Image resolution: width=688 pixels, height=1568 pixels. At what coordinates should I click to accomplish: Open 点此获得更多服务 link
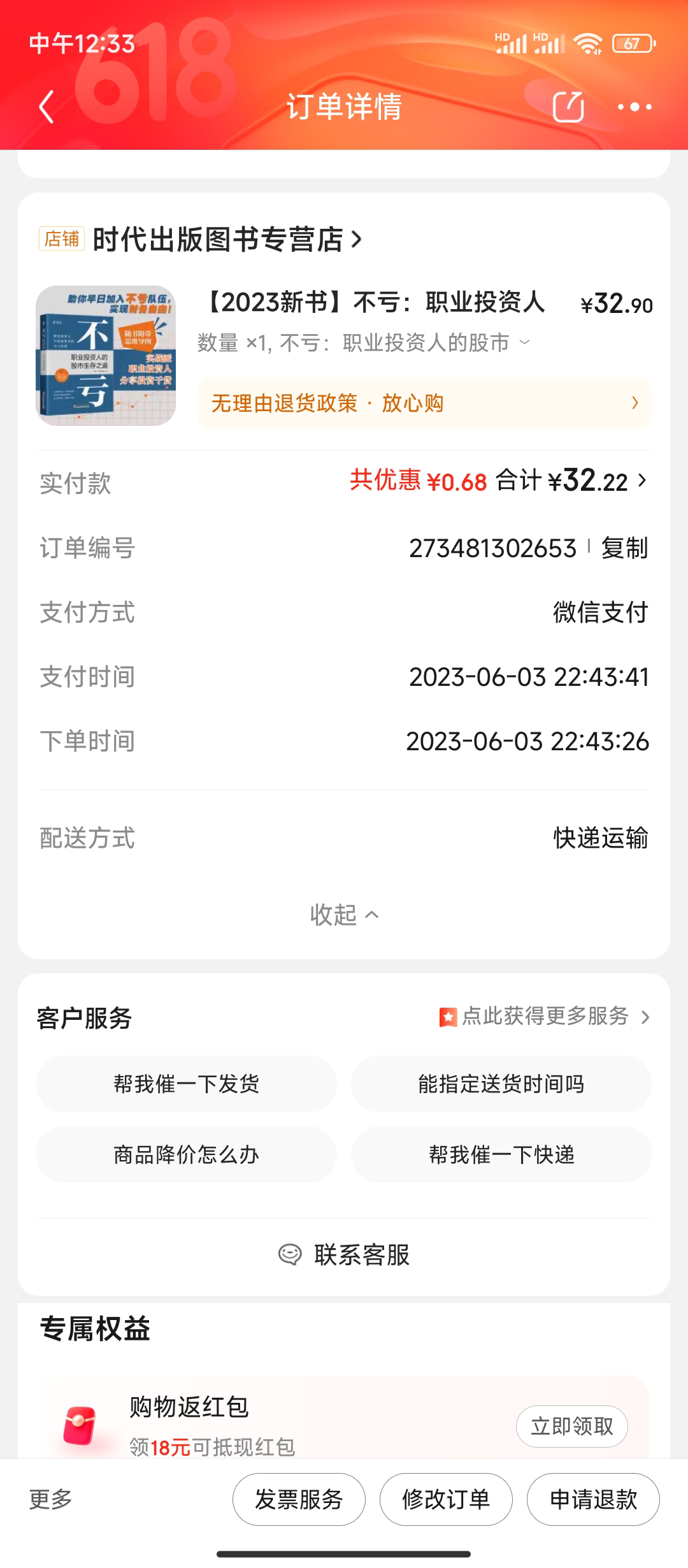(545, 1016)
